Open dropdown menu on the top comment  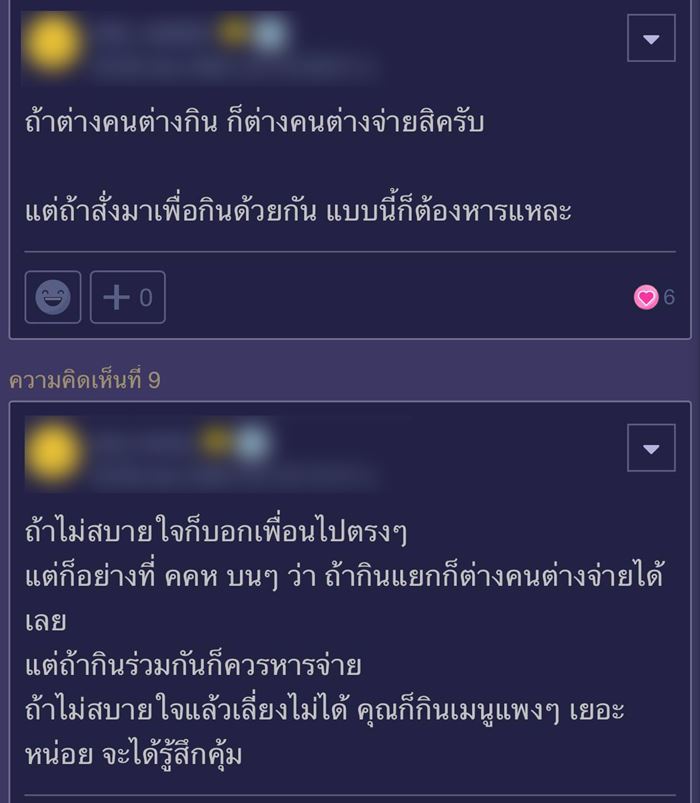651,39
